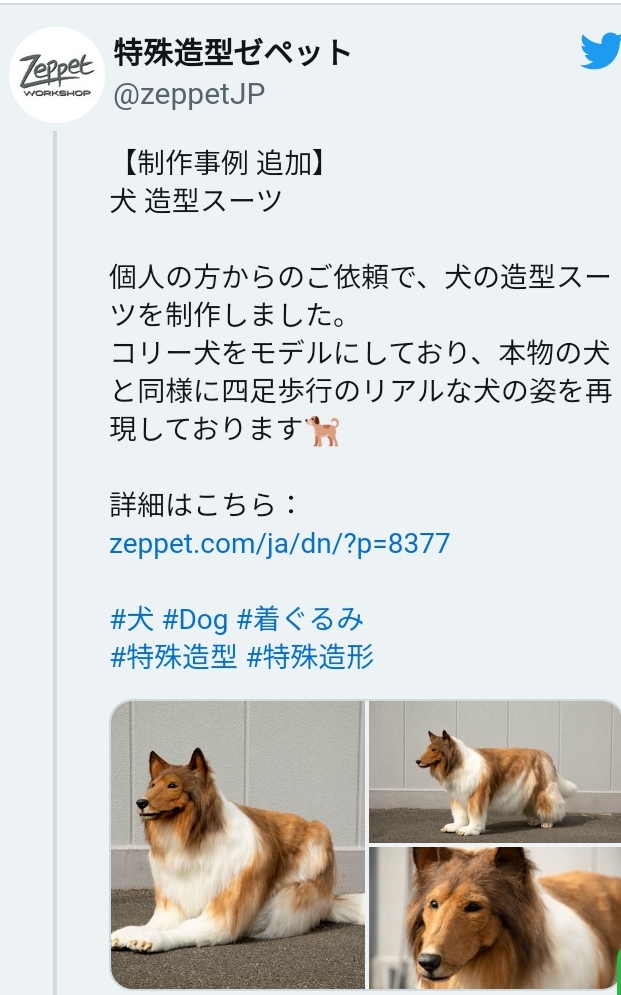View the photo of the standing collie suit
The height and width of the screenshot is (995, 621).
point(495,770)
